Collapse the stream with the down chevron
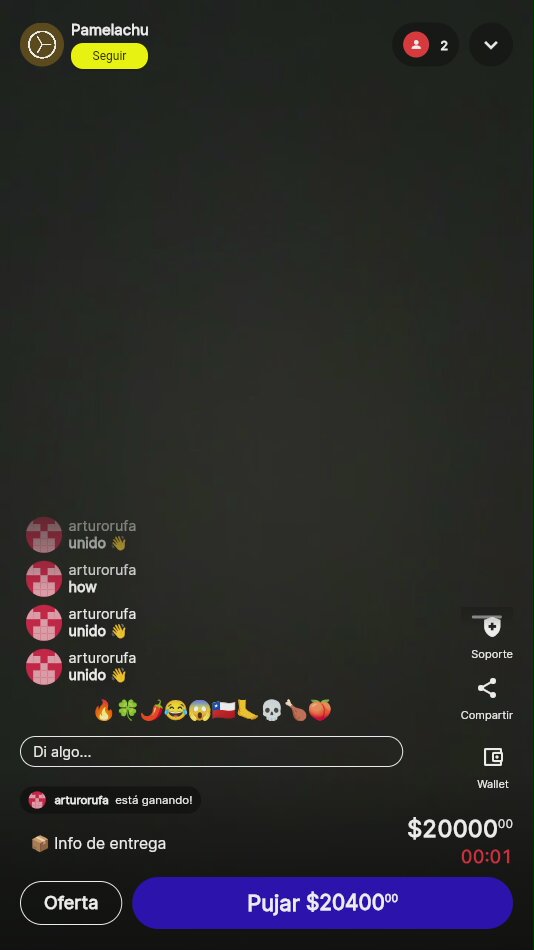 pos(491,45)
